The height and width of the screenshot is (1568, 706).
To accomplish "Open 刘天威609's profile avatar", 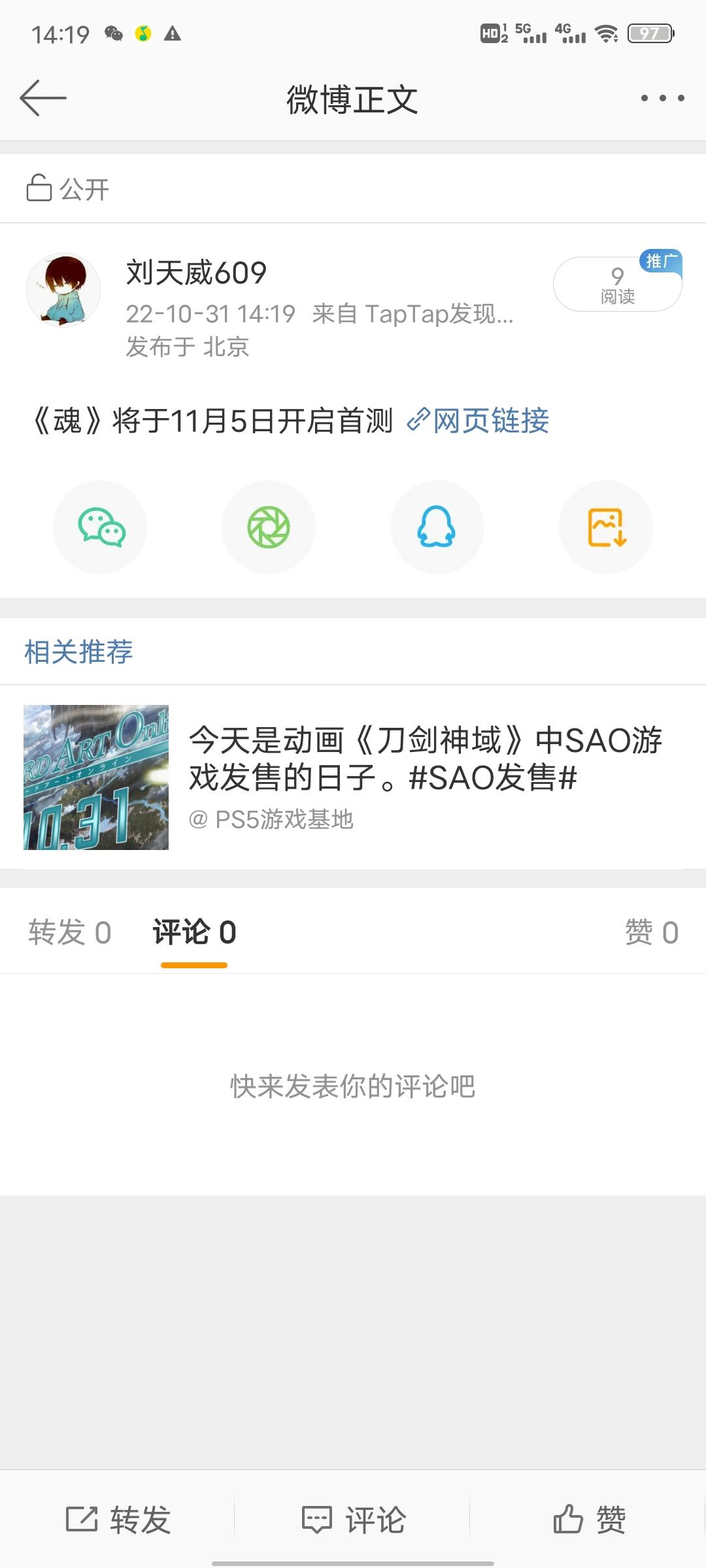I will click(63, 290).
